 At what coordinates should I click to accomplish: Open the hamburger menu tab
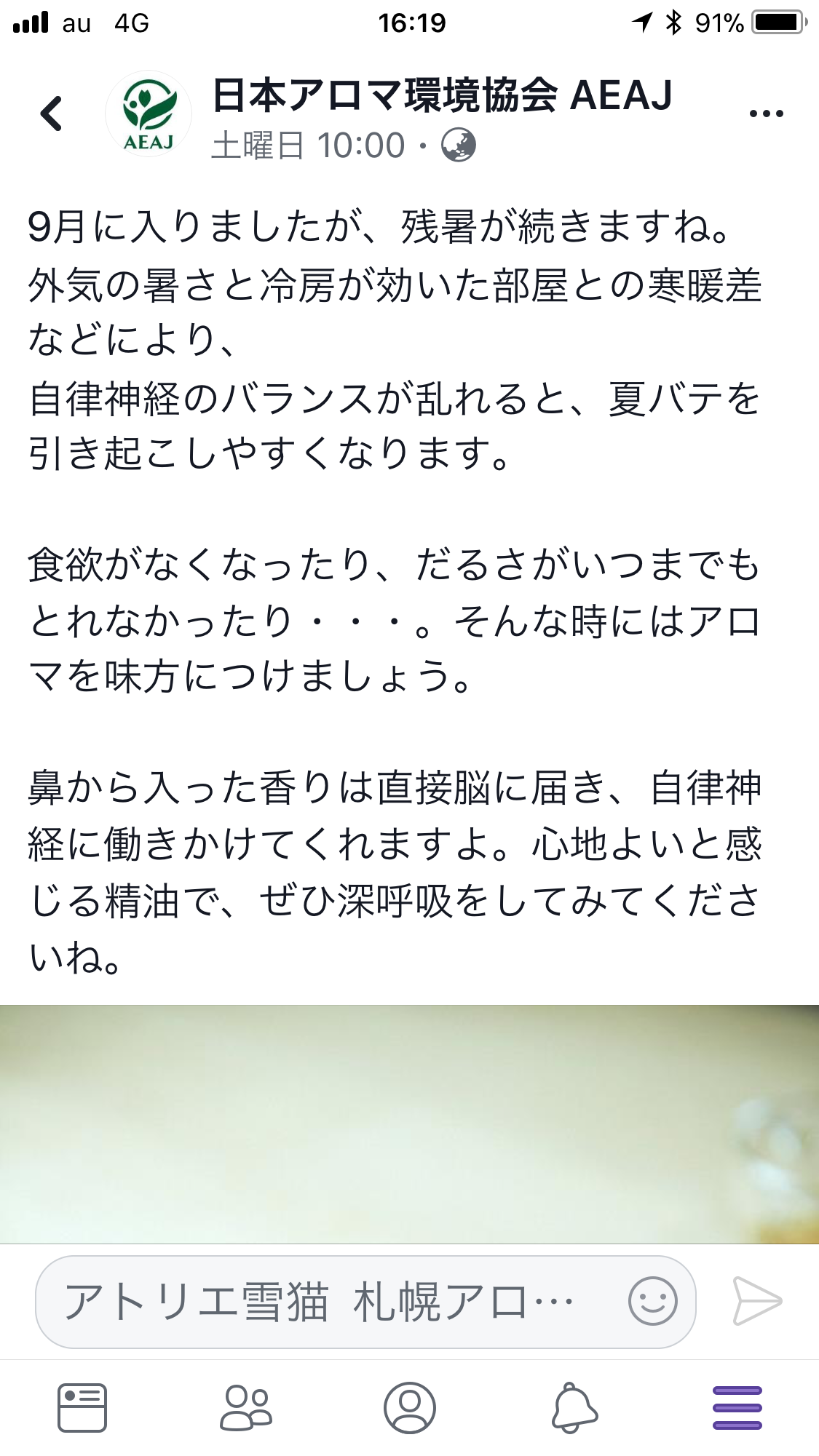pos(737,1407)
